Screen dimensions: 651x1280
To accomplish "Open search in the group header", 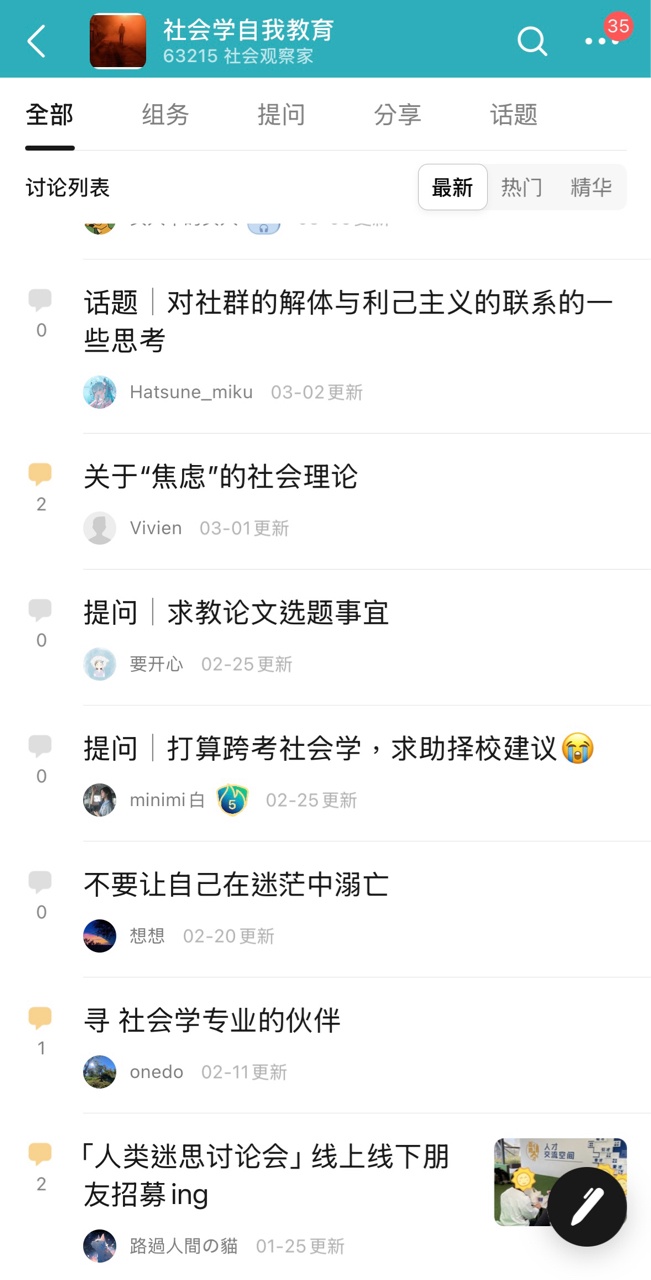I will [x=532, y=41].
